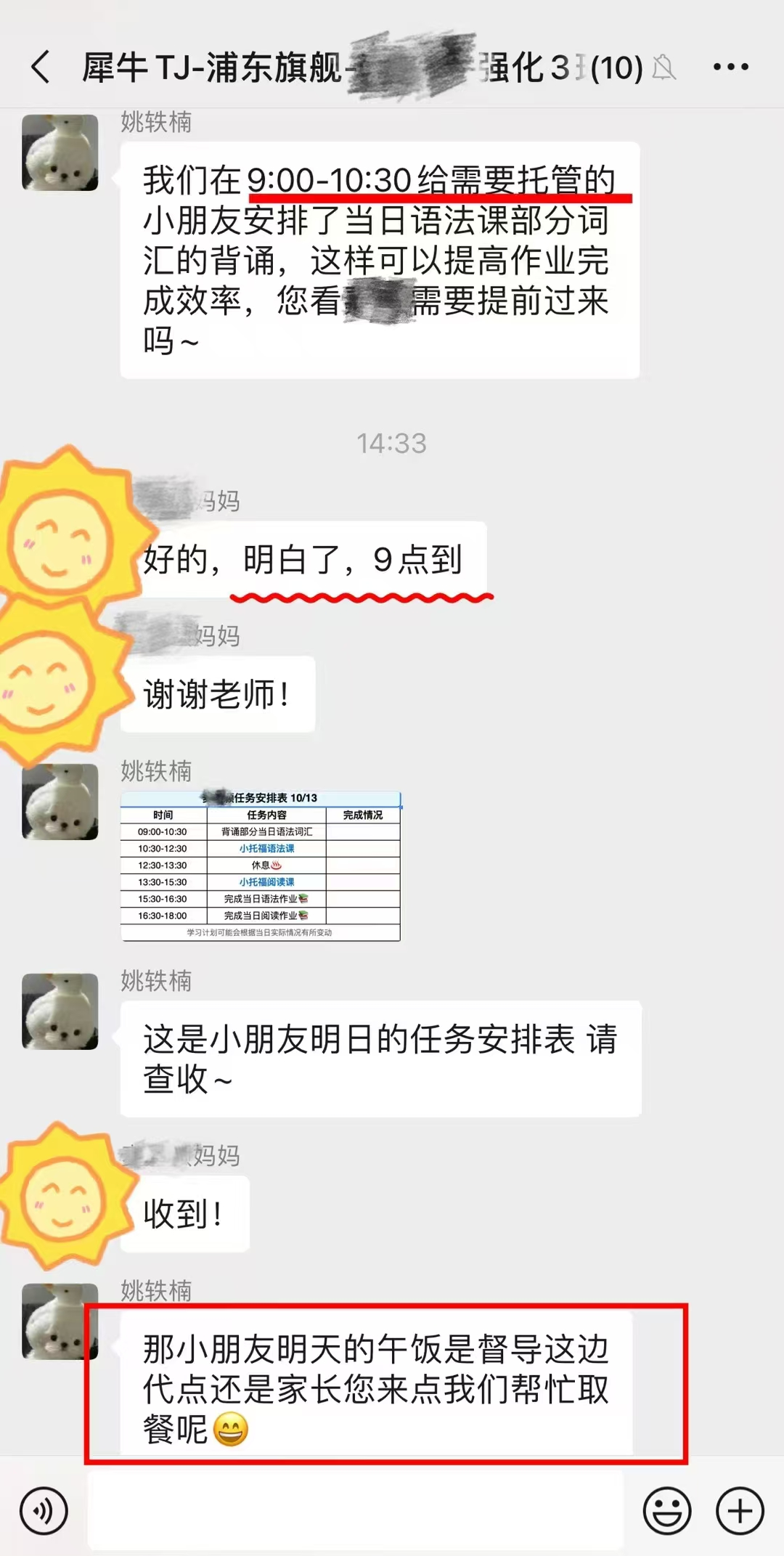Focus the message text field
The height and width of the screenshot is (1556, 784).
tap(356, 1512)
